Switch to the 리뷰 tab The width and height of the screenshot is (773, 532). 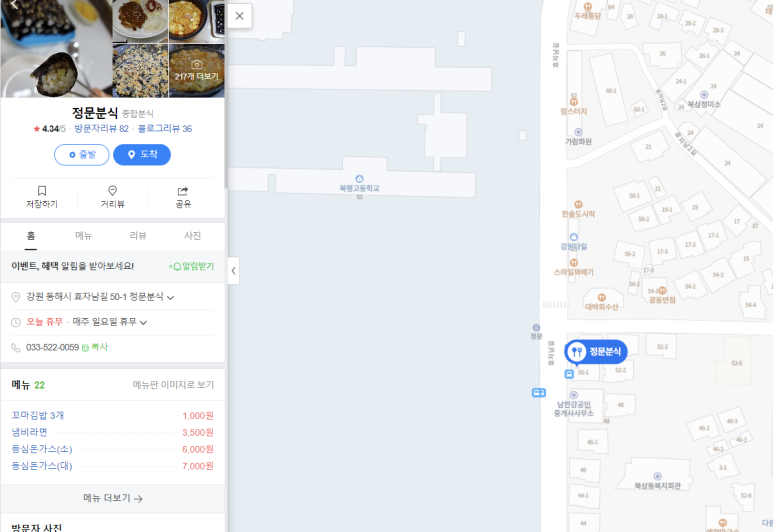pos(138,236)
